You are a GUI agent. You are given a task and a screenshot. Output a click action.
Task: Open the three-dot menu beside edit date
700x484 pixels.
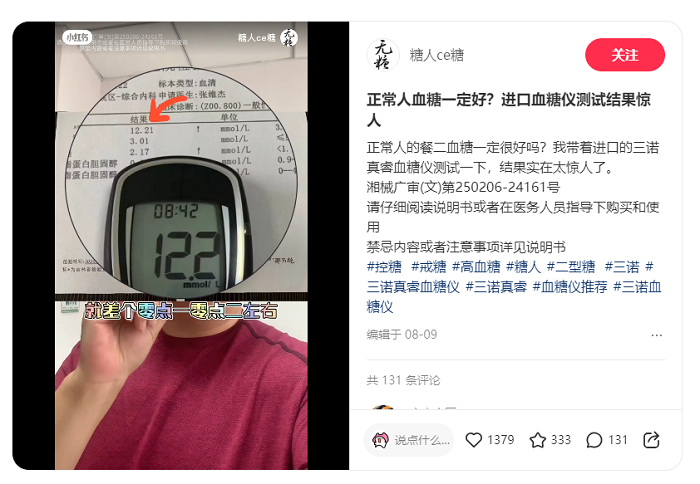click(x=656, y=335)
